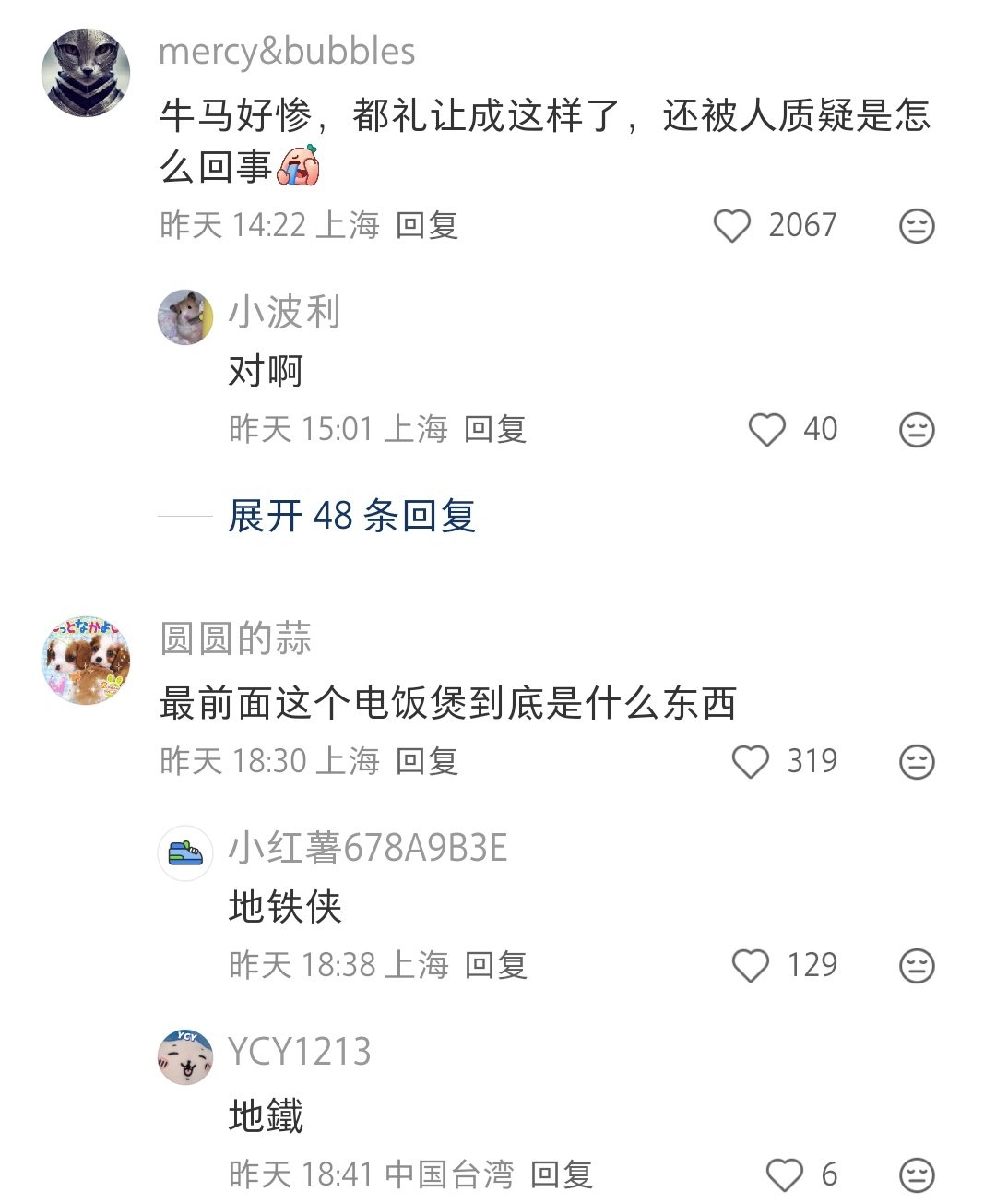Dislike mercy&bubbles' comment
This screenshot has height=1204, width=996.
coord(917,226)
